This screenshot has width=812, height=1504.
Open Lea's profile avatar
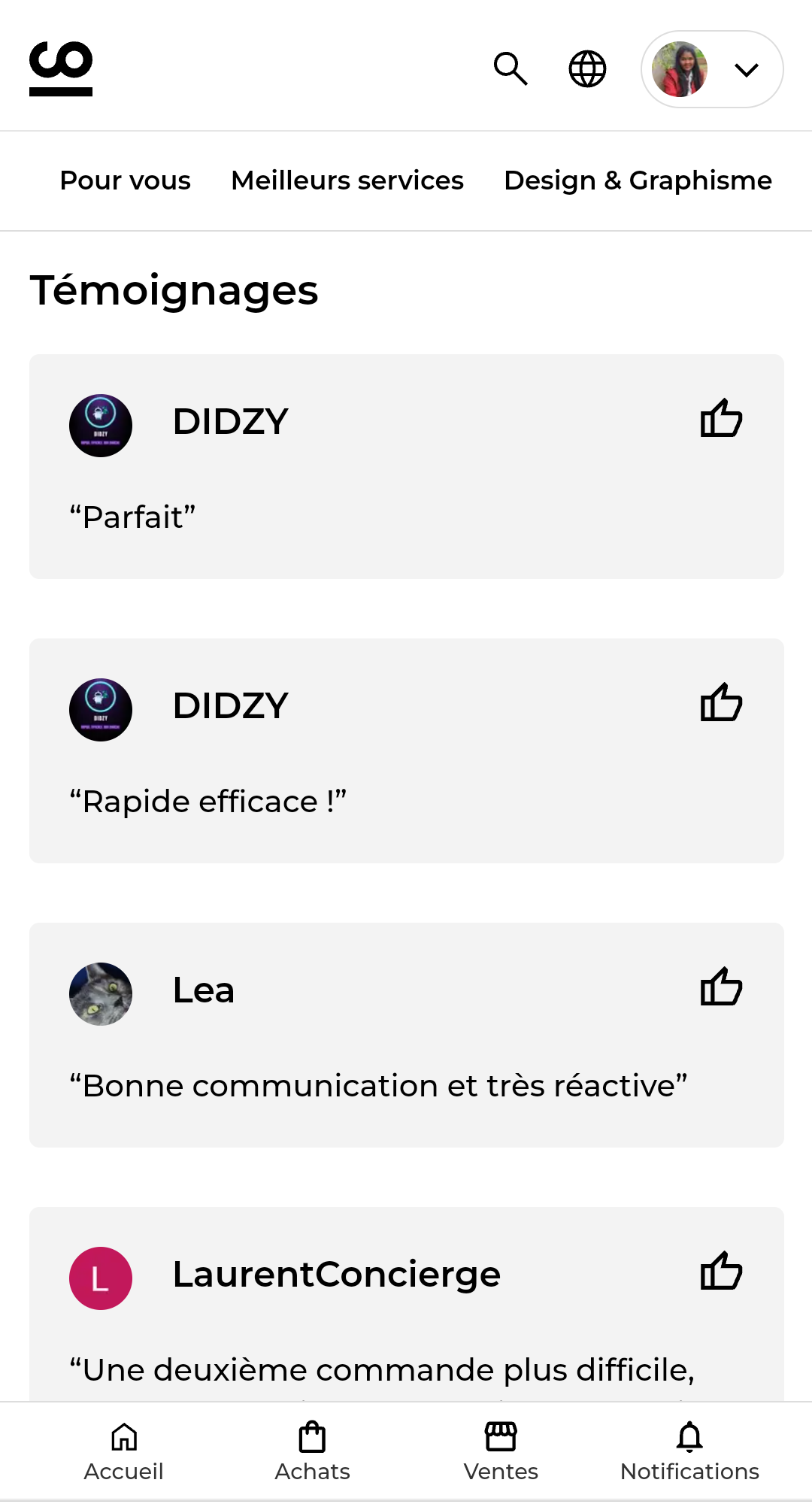tap(101, 993)
